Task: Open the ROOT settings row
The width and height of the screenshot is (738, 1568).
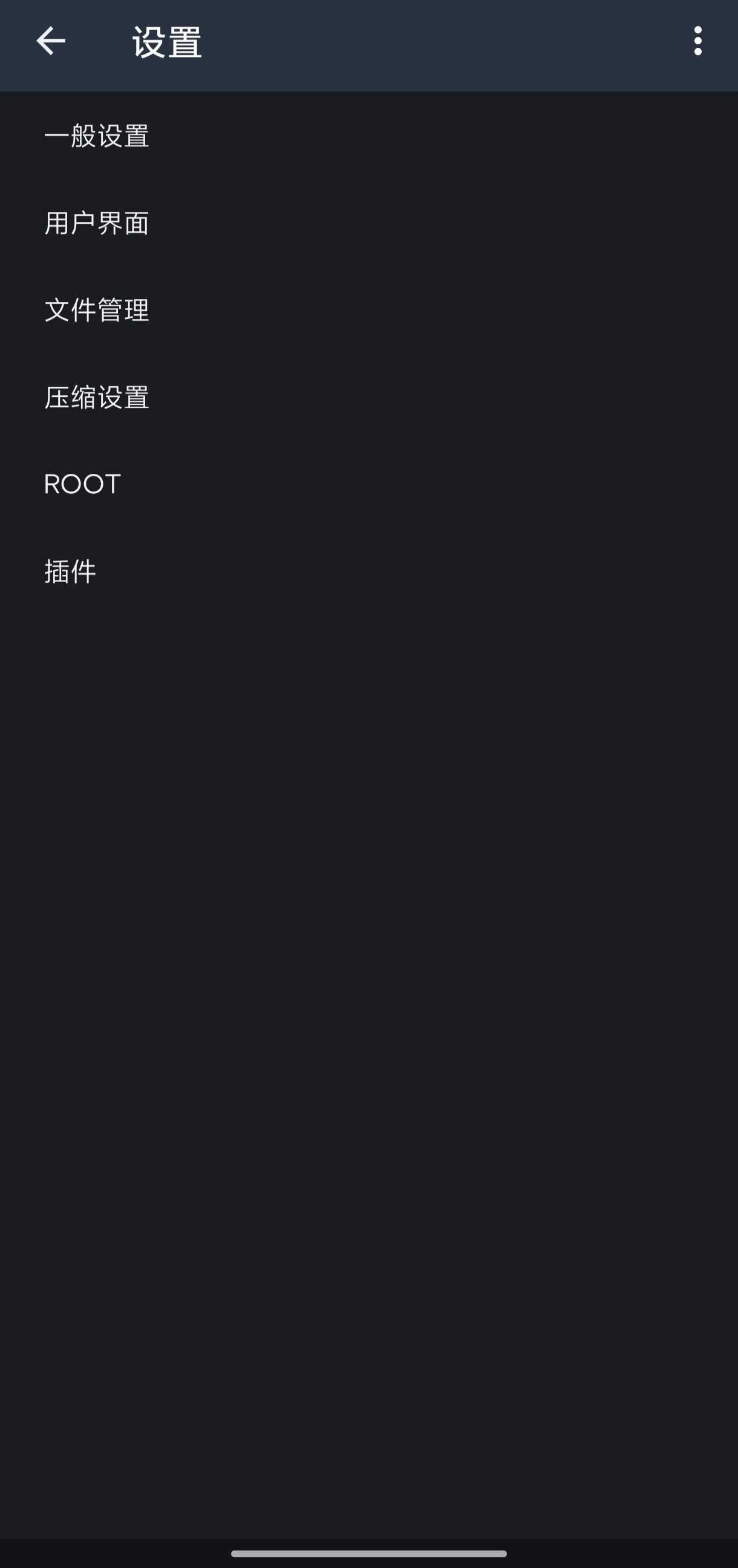Action: (x=83, y=484)
